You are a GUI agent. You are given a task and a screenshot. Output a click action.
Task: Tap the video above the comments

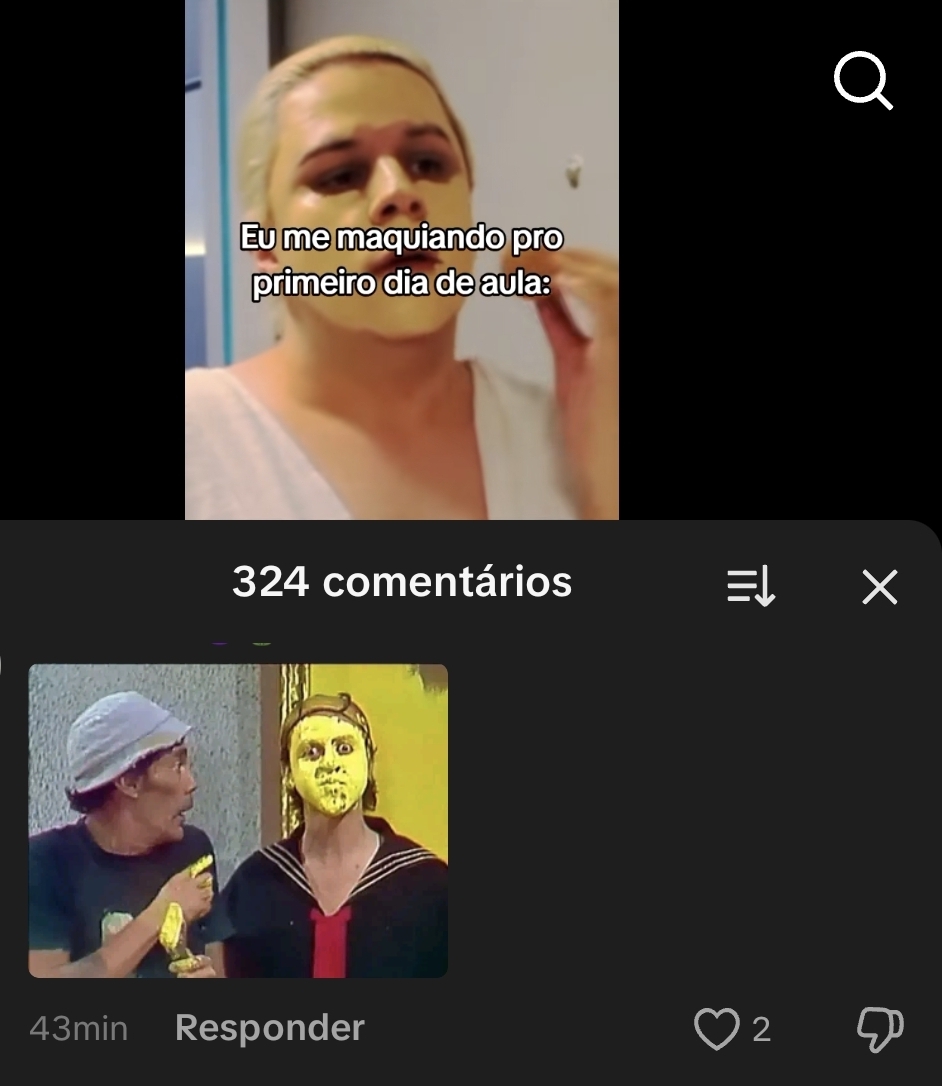pyautogui.click(x=401, y=260)
